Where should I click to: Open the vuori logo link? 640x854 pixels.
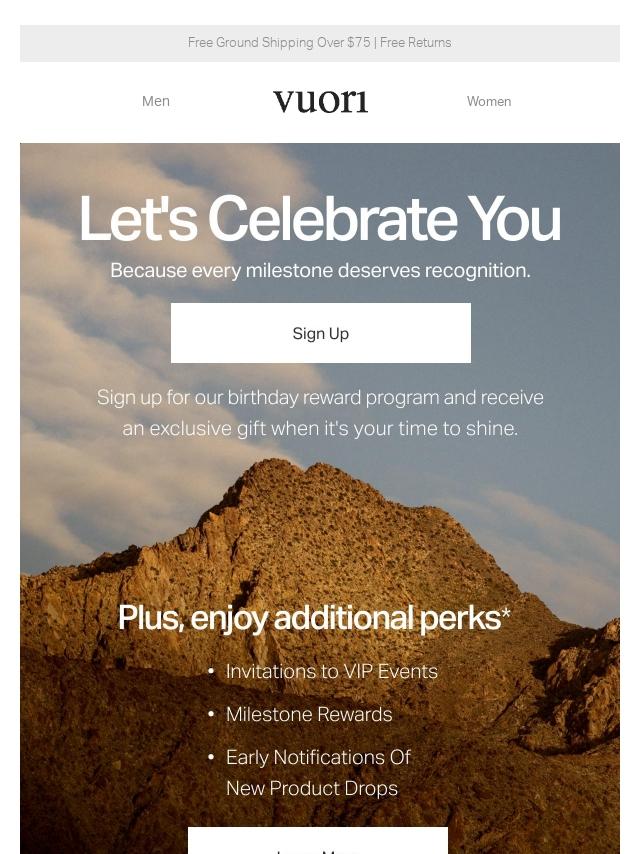point(320,102)
